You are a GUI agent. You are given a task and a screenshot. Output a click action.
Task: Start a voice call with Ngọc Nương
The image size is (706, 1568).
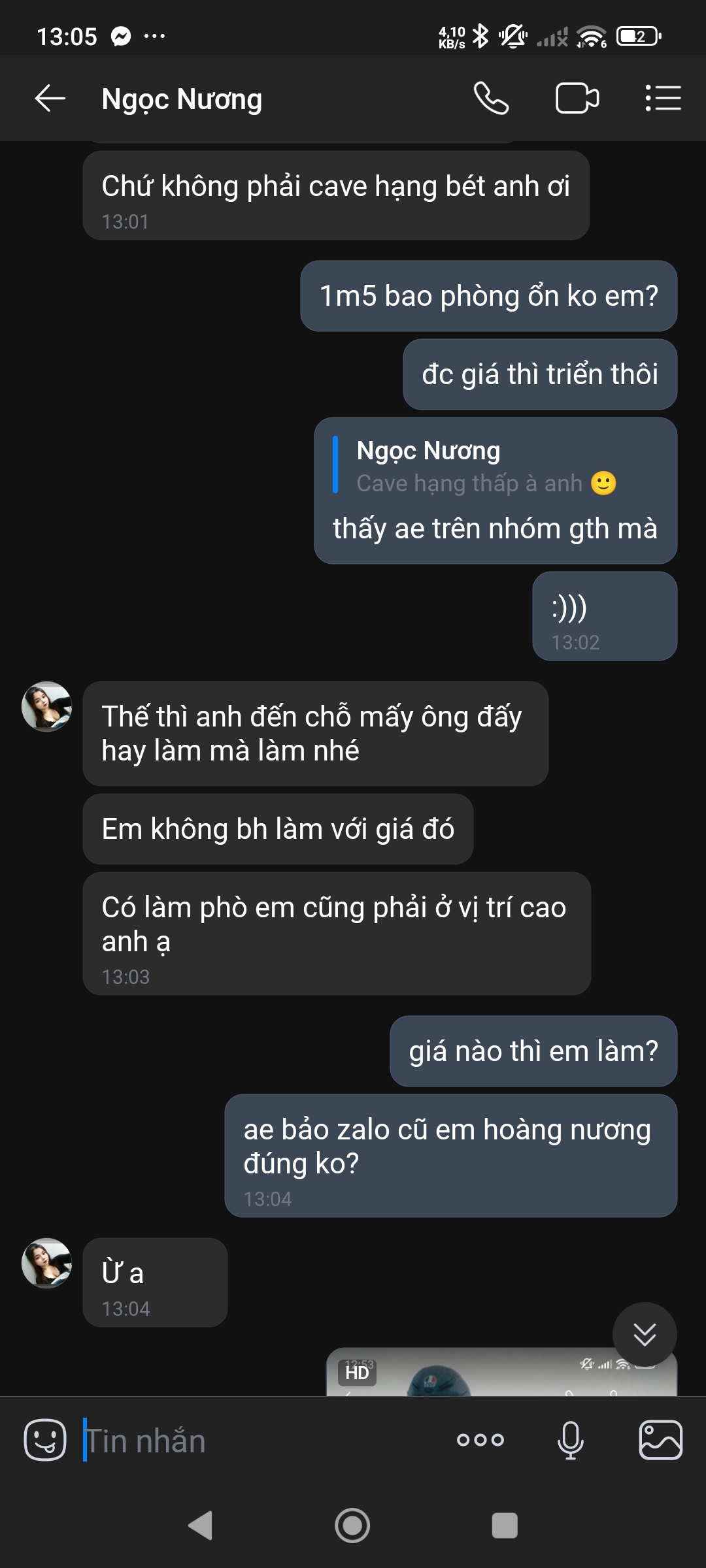[x=491, y=99]
